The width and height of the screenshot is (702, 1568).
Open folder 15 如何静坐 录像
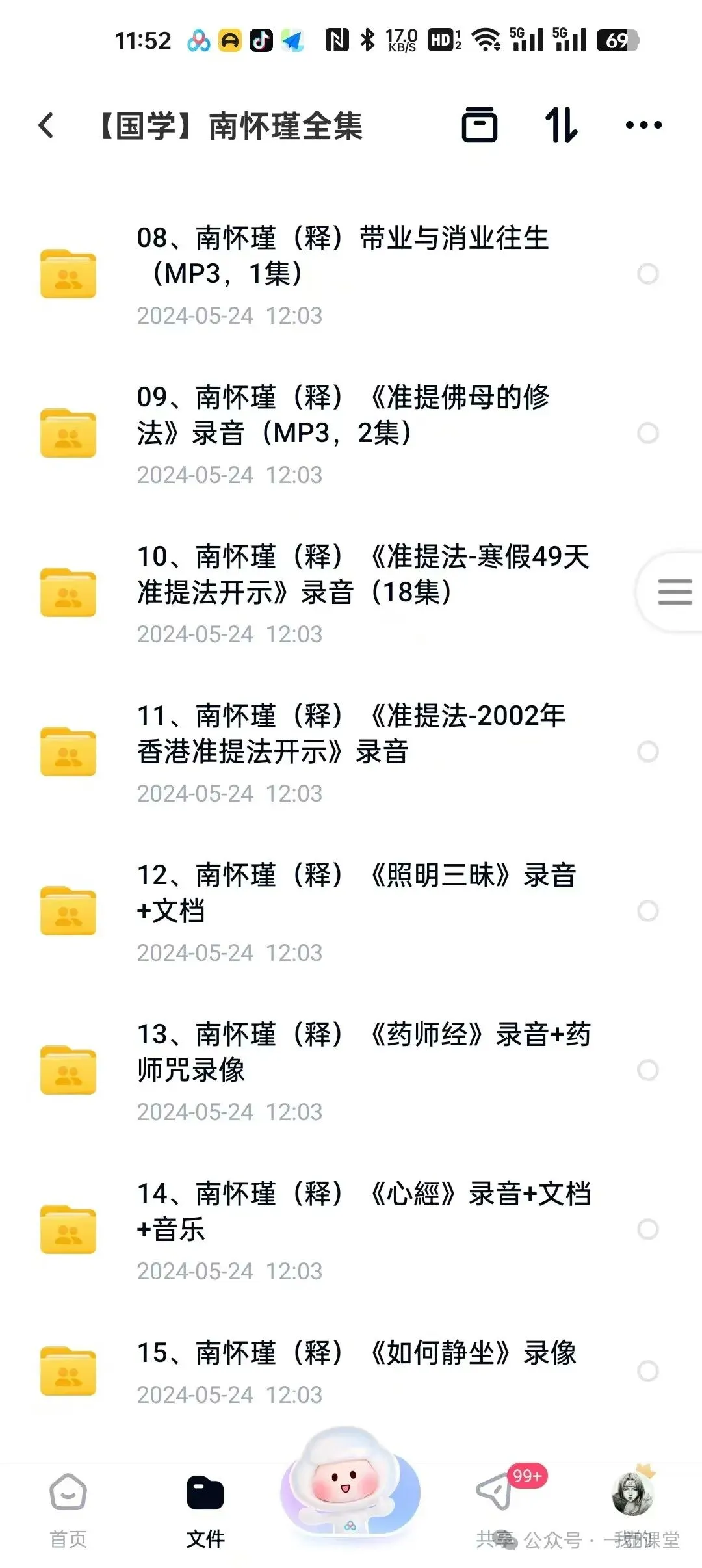(356, 1353)
